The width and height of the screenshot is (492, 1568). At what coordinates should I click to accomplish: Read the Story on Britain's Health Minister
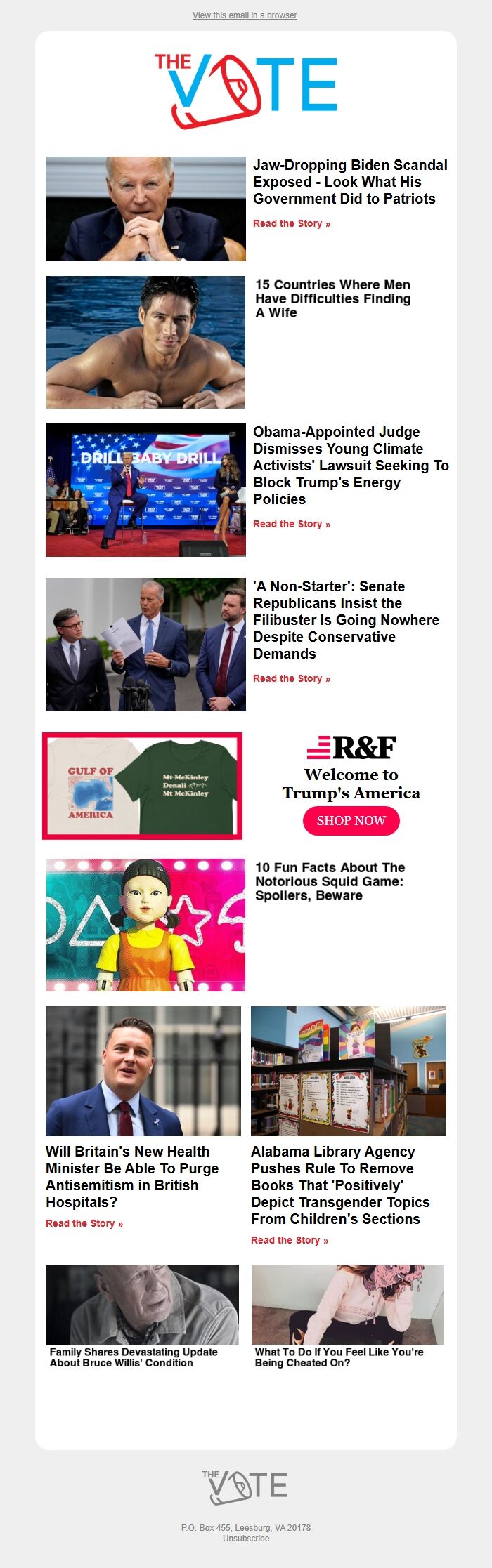point(84,1223)
